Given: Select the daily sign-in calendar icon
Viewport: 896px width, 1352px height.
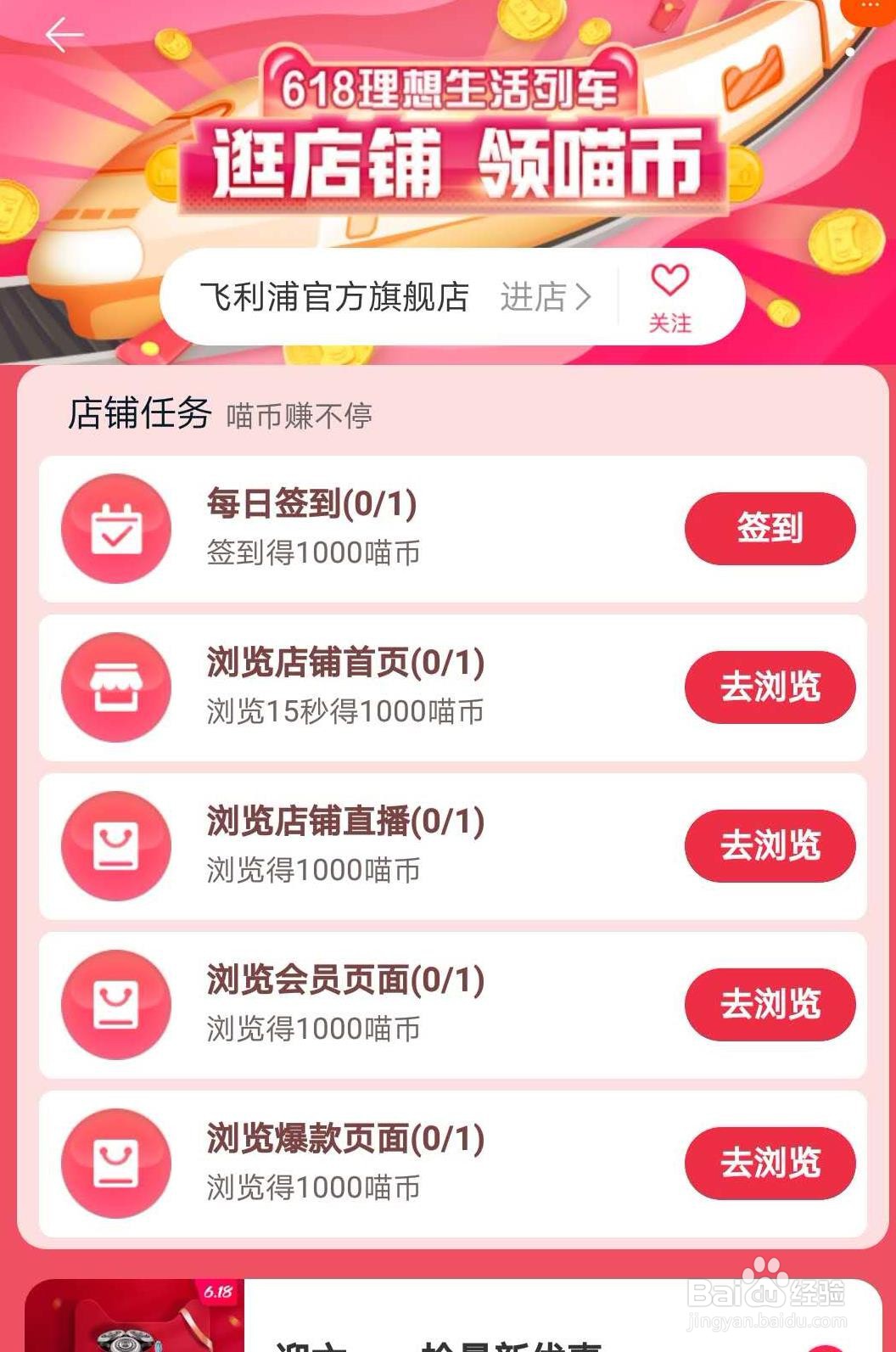Looking at the screenshot, I should click(x=116, y=527).
